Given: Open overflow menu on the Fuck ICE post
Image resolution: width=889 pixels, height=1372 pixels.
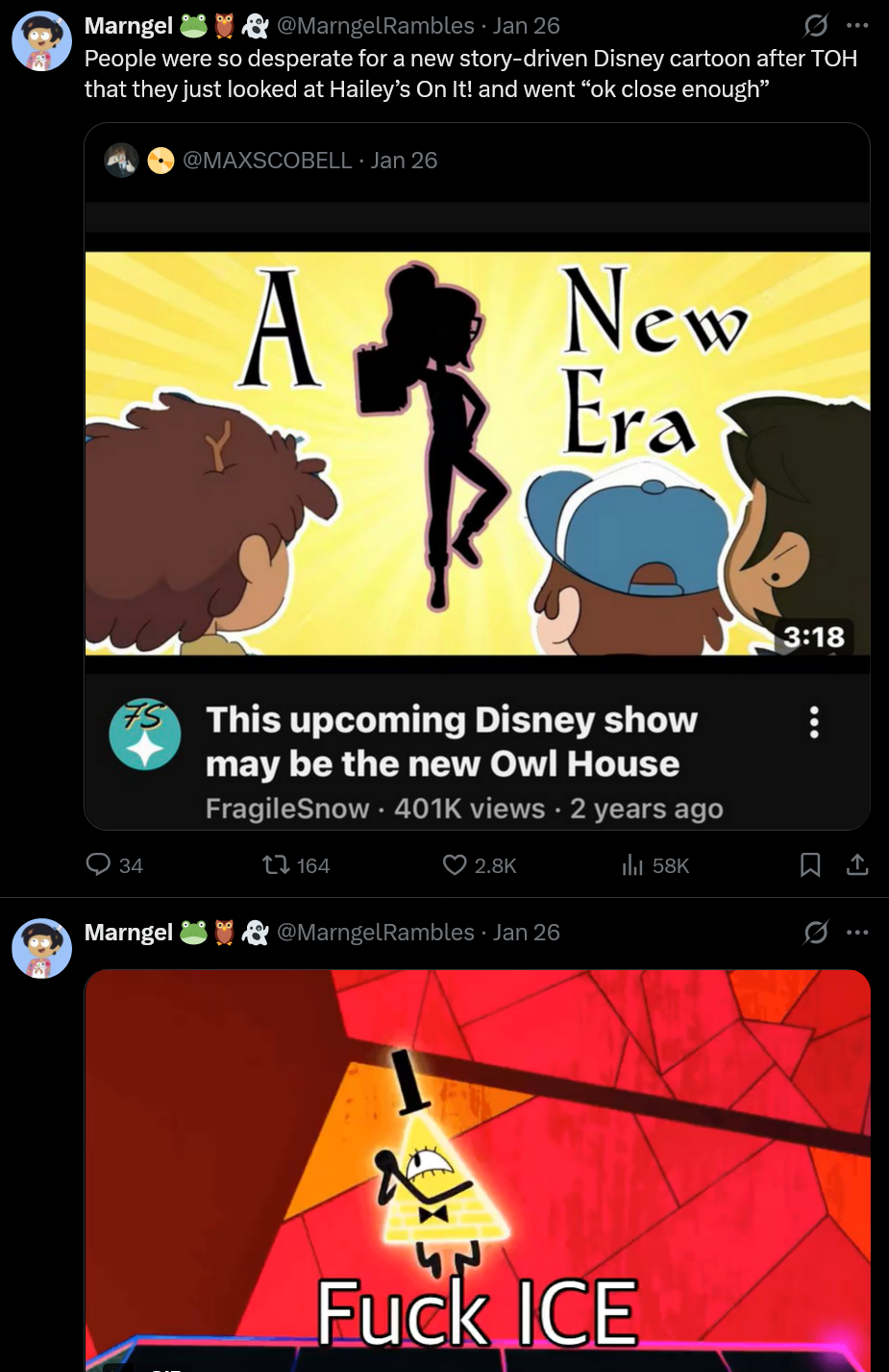Looking at the screenshot, I should (x=857, y=933).
